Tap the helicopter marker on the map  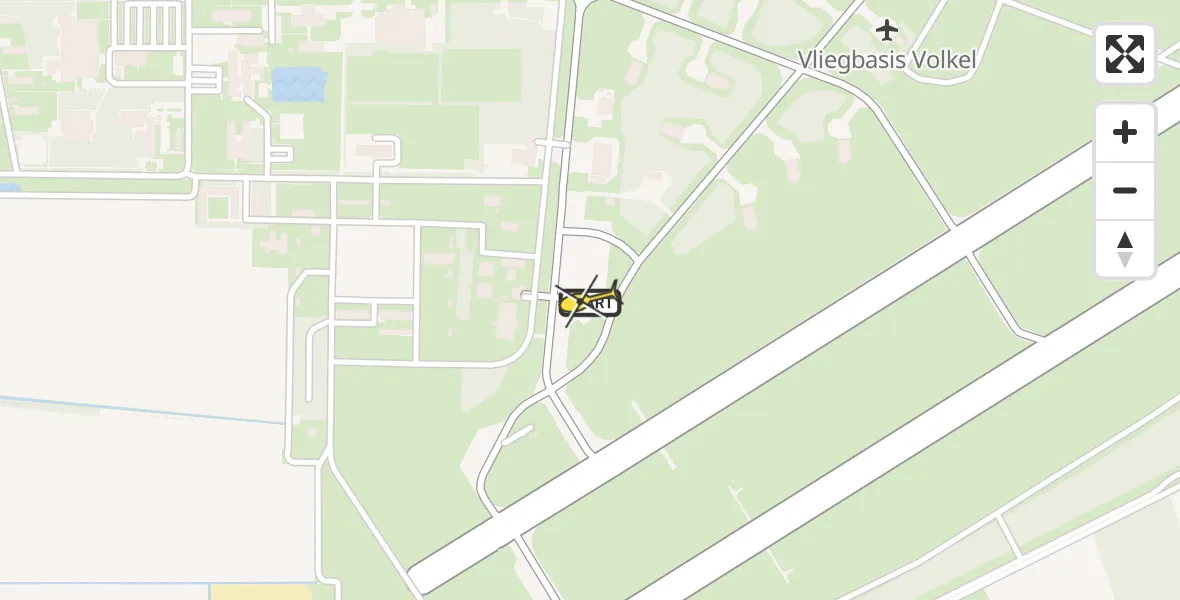[x=589, y=300]
